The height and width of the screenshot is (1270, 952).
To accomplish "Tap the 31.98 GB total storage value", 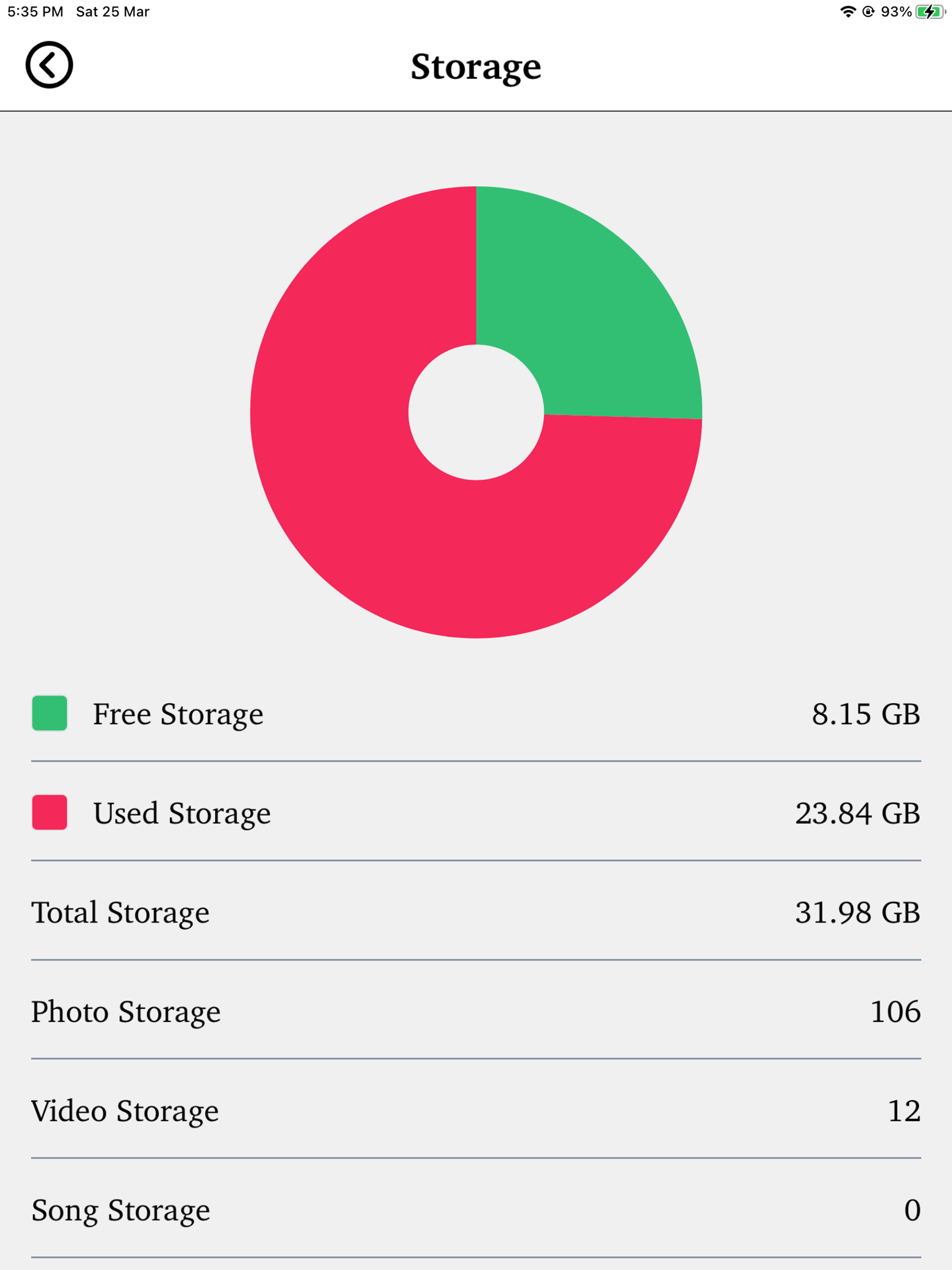I will [x=857, y=913].
